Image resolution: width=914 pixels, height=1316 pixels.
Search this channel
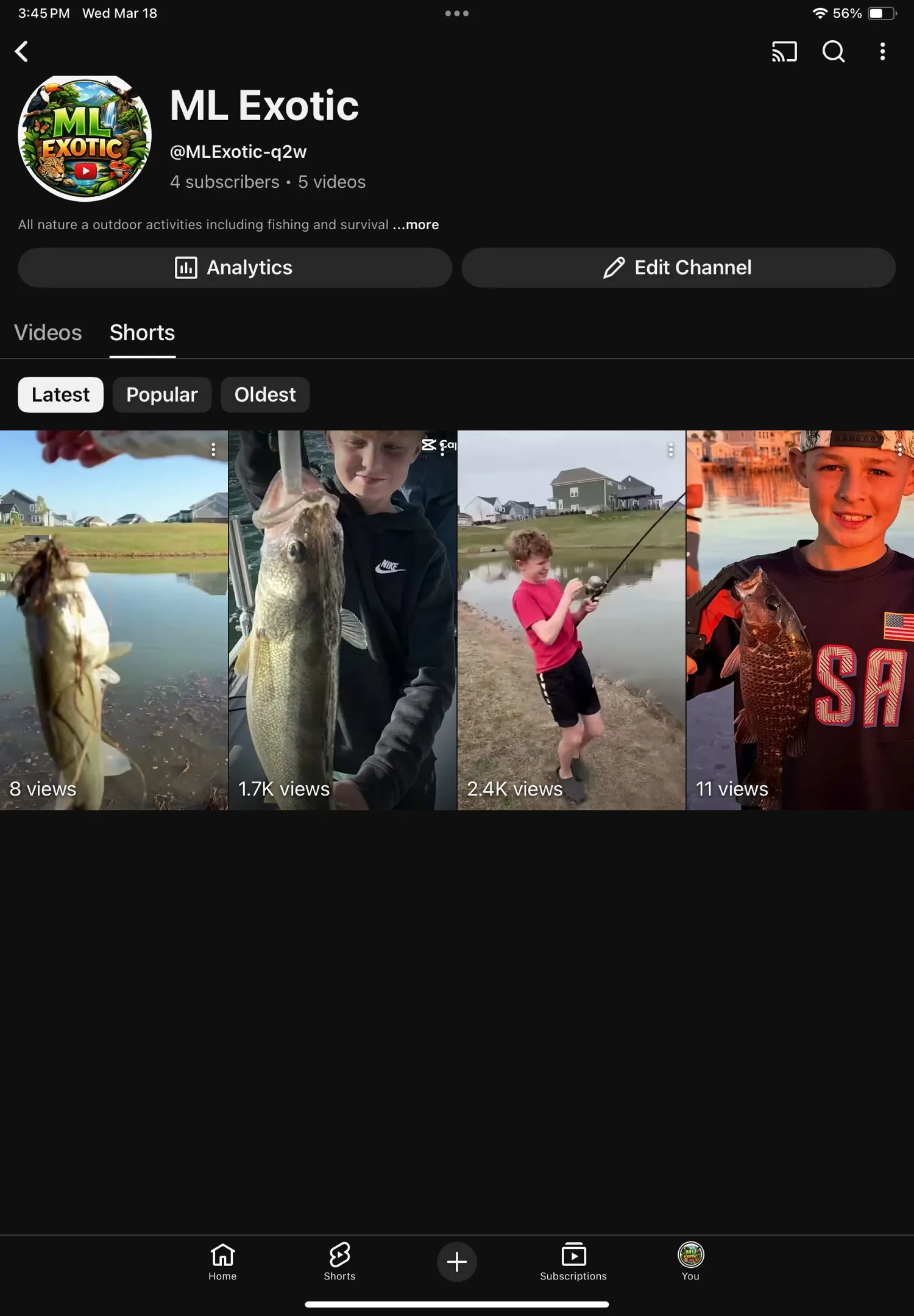pyautogui.click(x=833, y=52)
